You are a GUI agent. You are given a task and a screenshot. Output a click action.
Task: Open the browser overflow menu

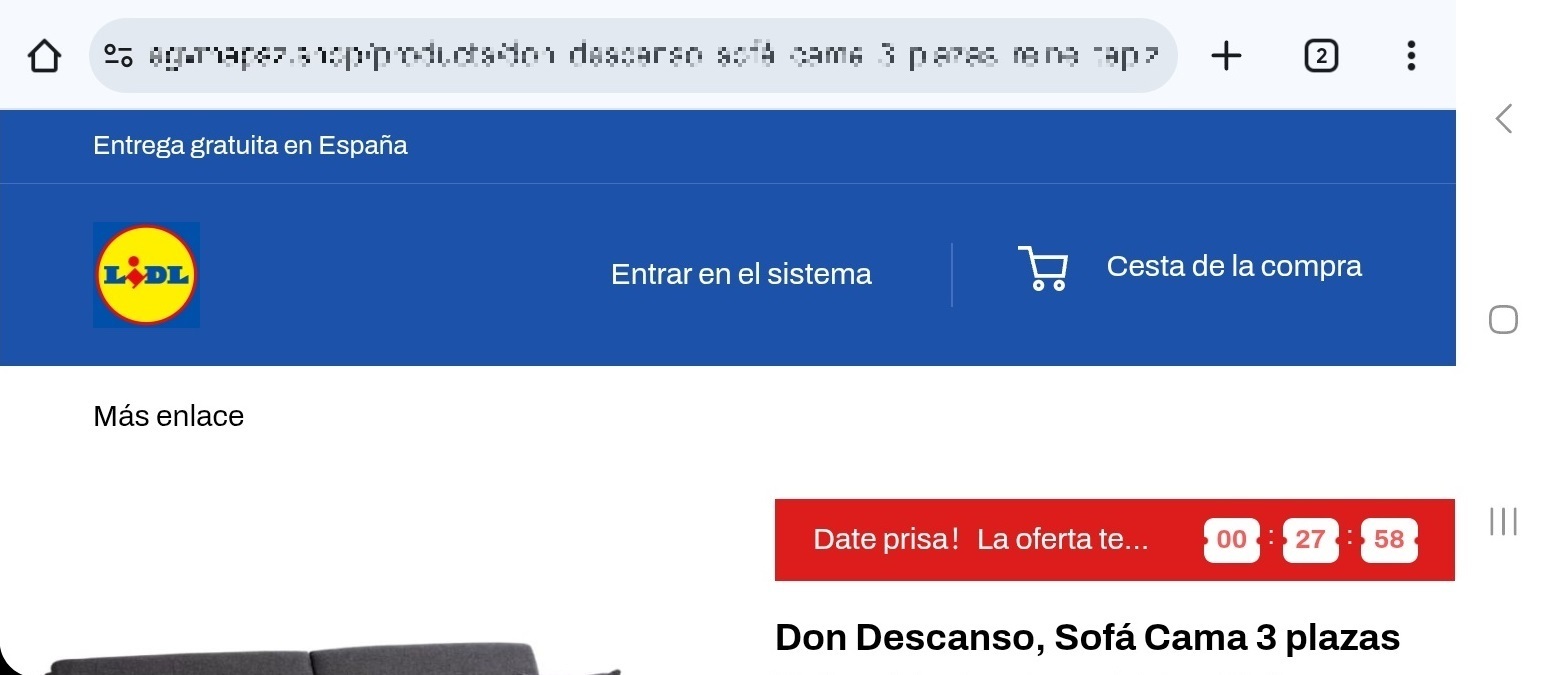pyautogui.click(x=1410, y=56)
